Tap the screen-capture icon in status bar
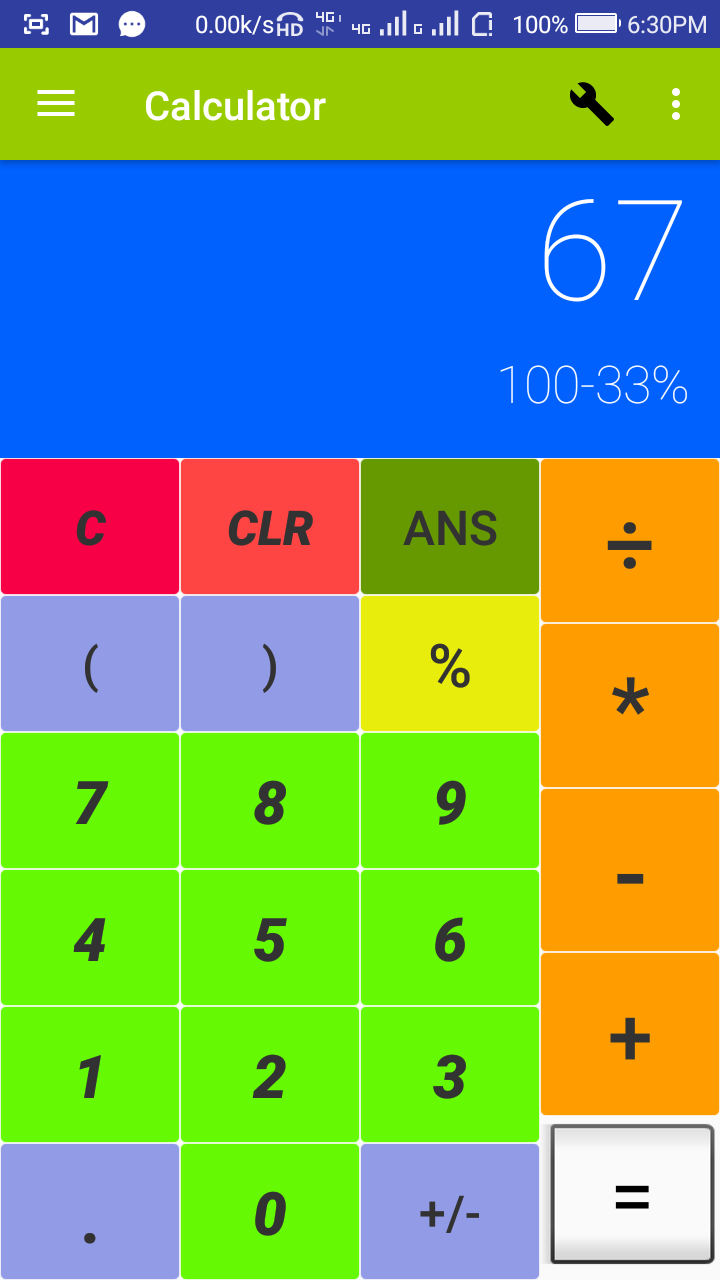720x1280 pixels. tap(36, 24)
